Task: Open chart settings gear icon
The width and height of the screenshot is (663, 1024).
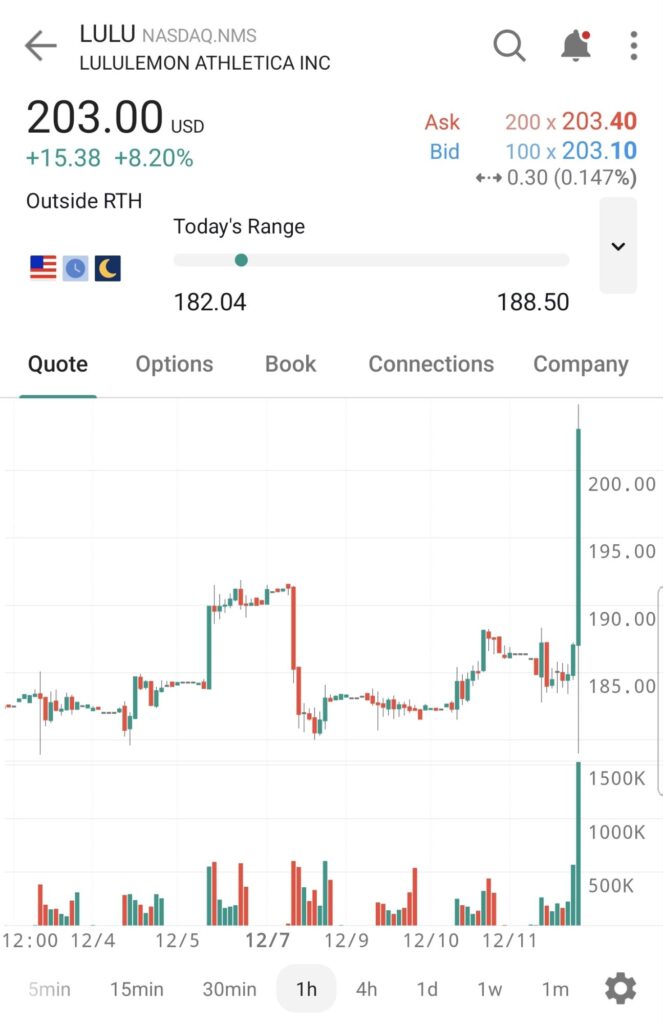Action: [620, 989]
